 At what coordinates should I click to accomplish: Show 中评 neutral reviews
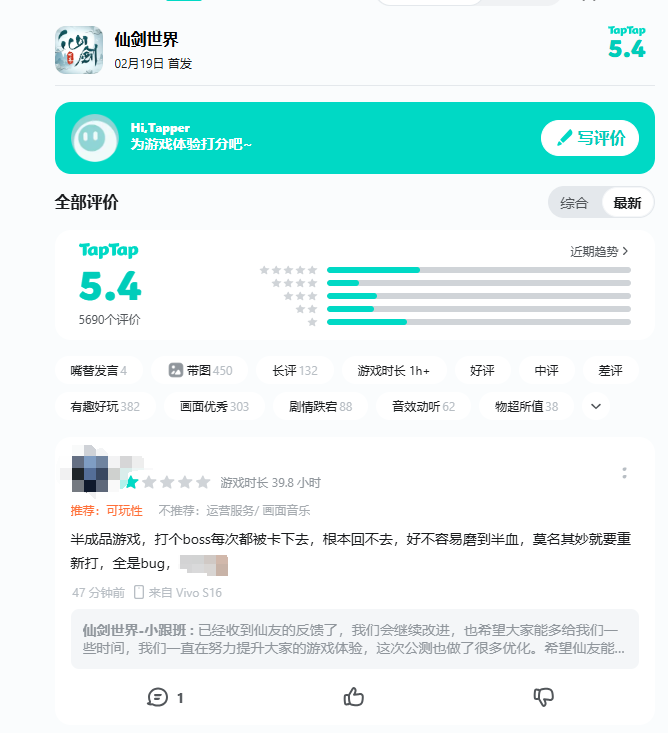point(546,370)
